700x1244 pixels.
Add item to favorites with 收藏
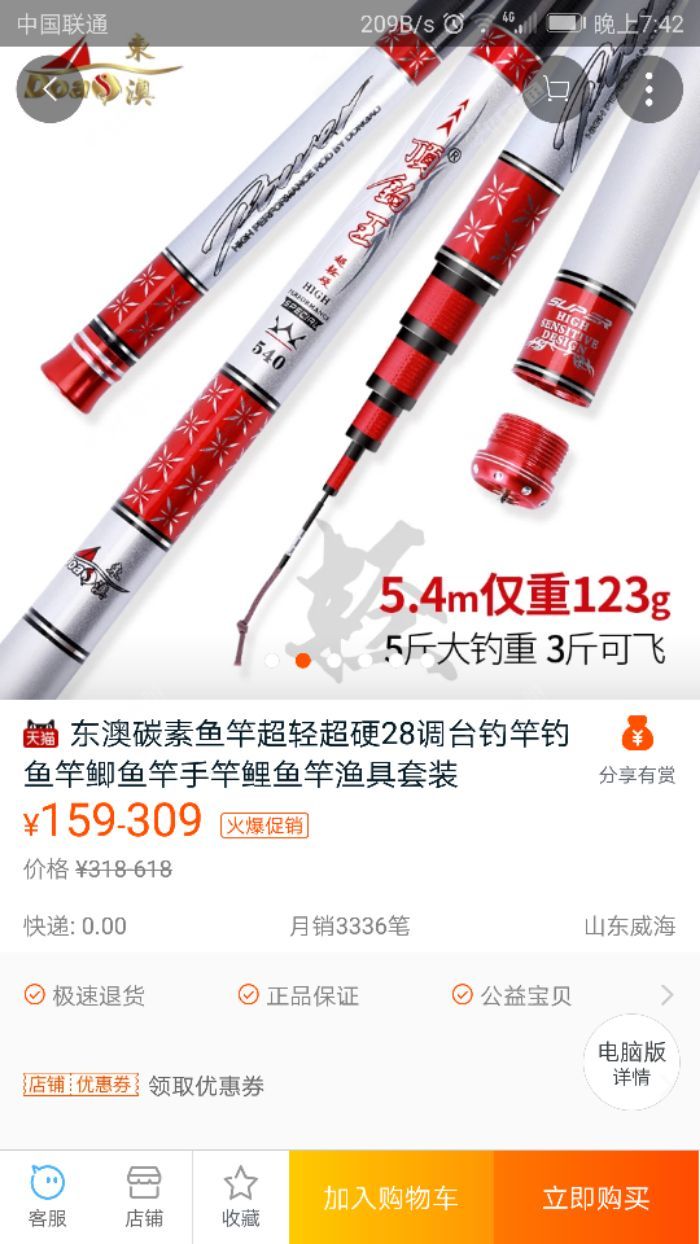(241, 1197)
